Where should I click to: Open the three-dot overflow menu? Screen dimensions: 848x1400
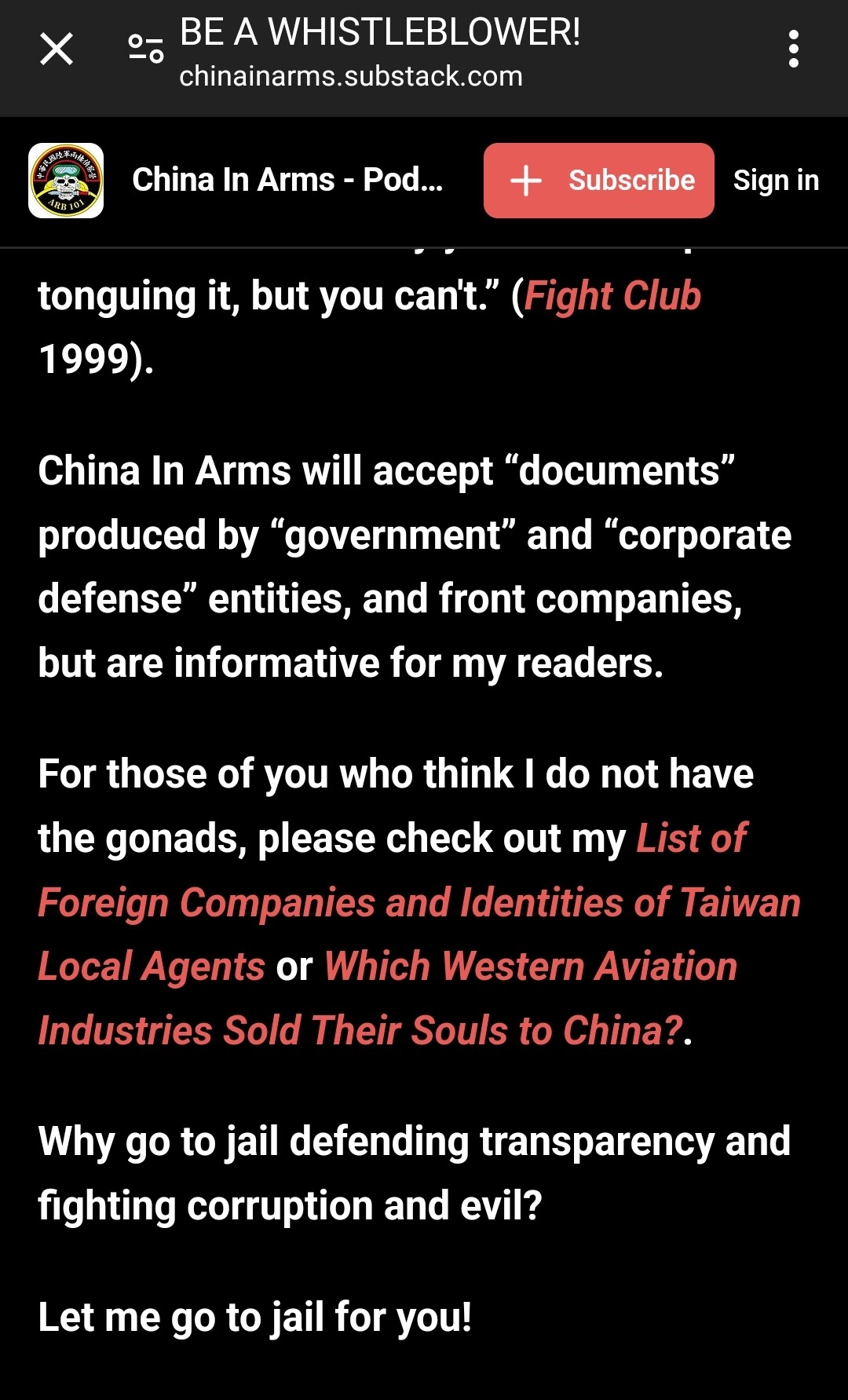(795, 50)
